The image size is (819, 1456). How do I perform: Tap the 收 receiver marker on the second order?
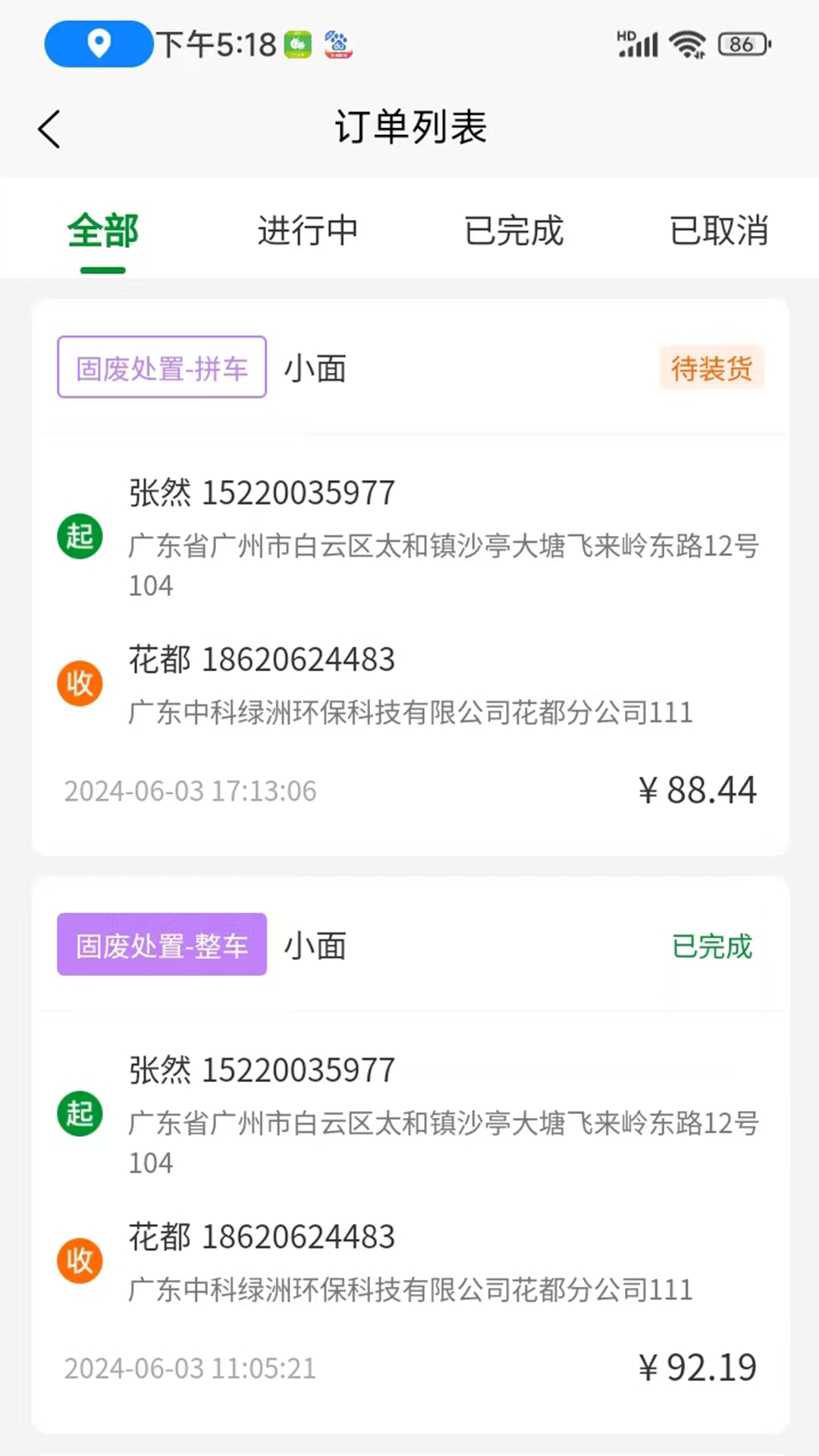click(80, 1260)
